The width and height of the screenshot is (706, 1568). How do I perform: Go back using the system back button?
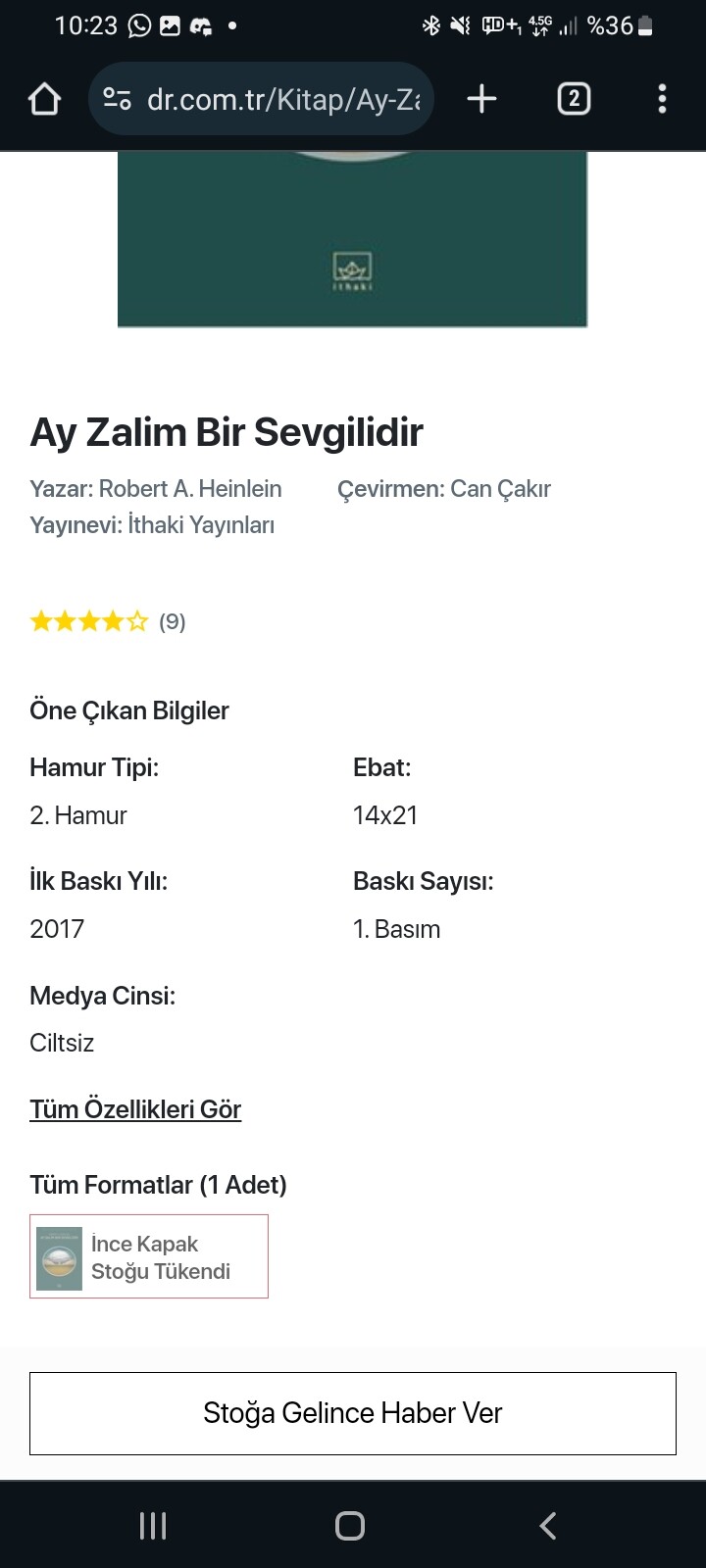click(x=548, y=1526)
